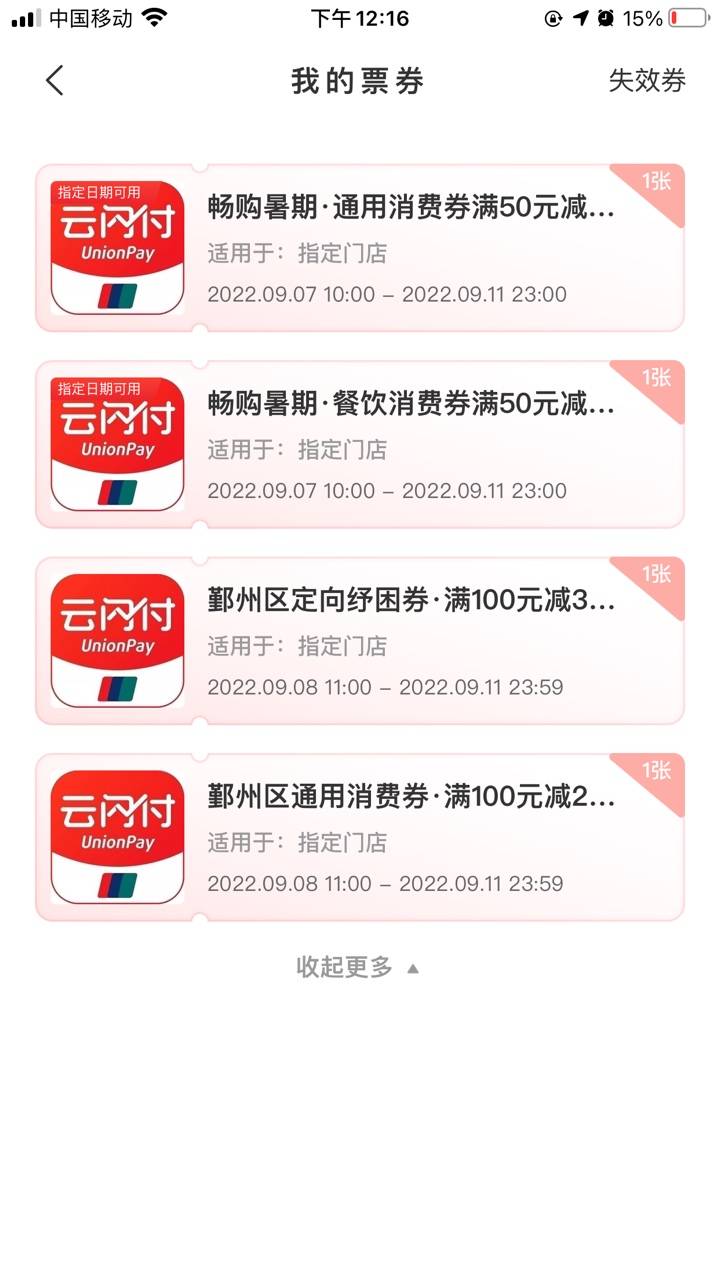View the 鄞州区通用消费券 coupon details

(x=360, y=837)
